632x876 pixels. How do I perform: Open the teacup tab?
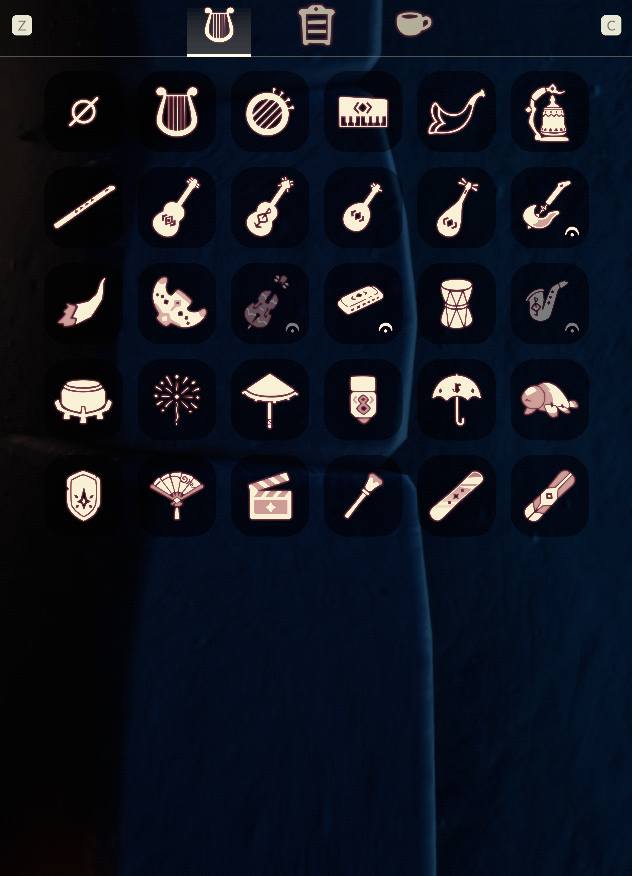(x=412, y=24)
